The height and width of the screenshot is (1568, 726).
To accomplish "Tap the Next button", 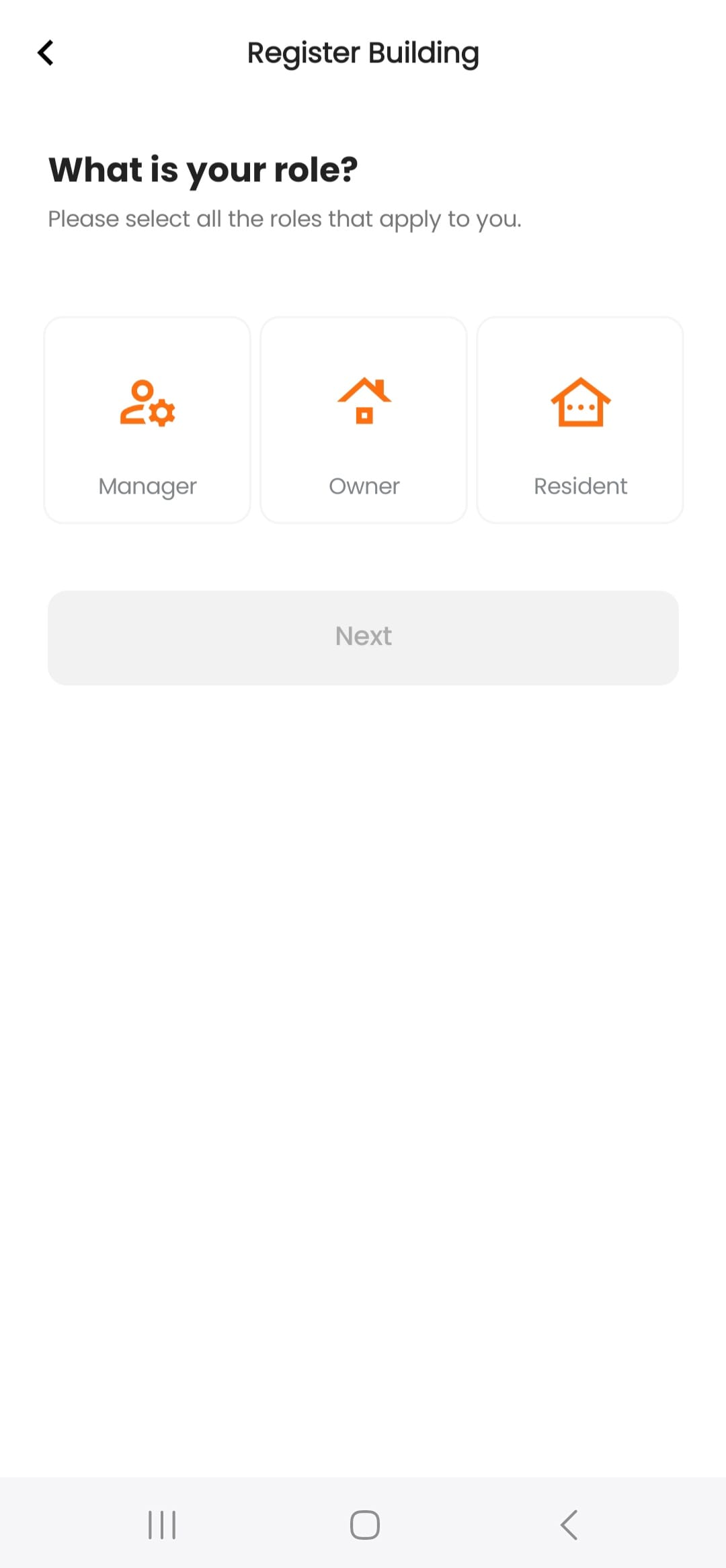I will tap(363, 638).
